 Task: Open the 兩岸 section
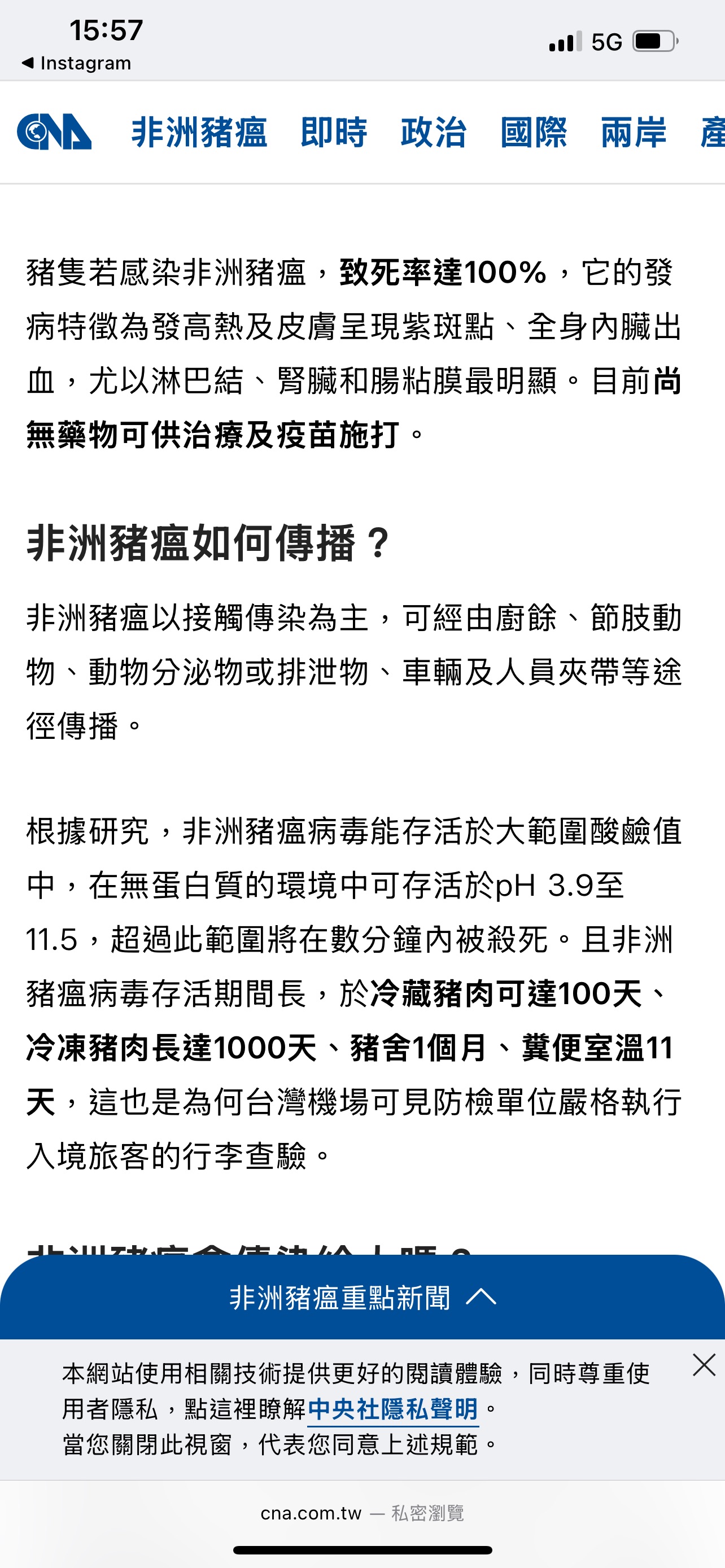click(634, 132)
